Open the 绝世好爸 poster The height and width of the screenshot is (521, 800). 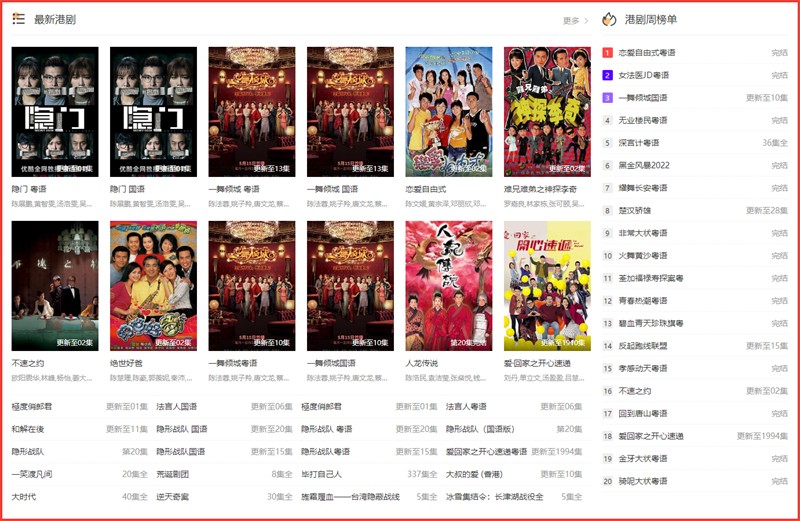(153, 286)
